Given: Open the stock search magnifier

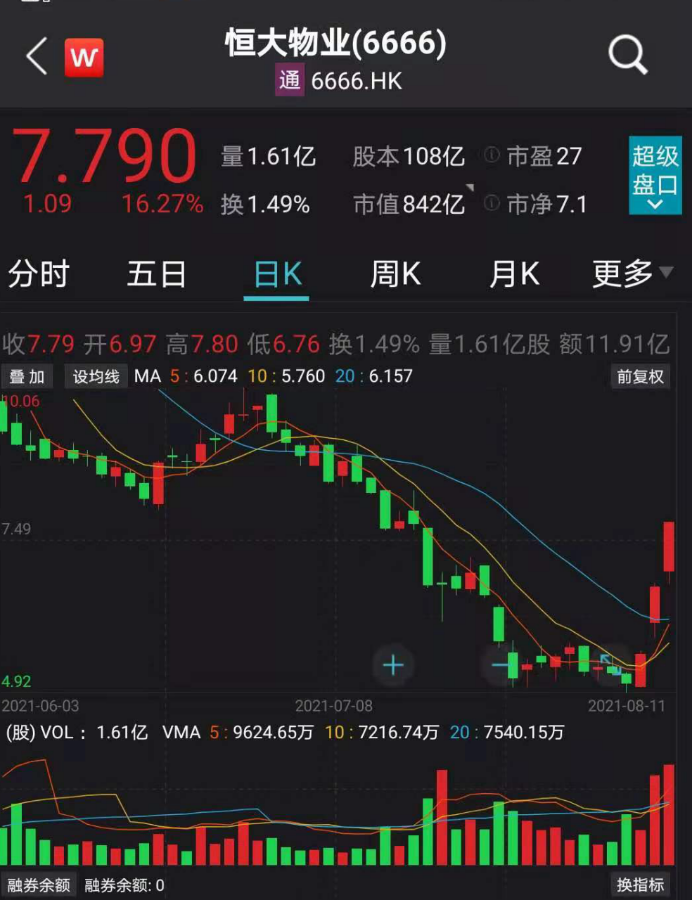Looking at the screenshot, I should (628, 57).
